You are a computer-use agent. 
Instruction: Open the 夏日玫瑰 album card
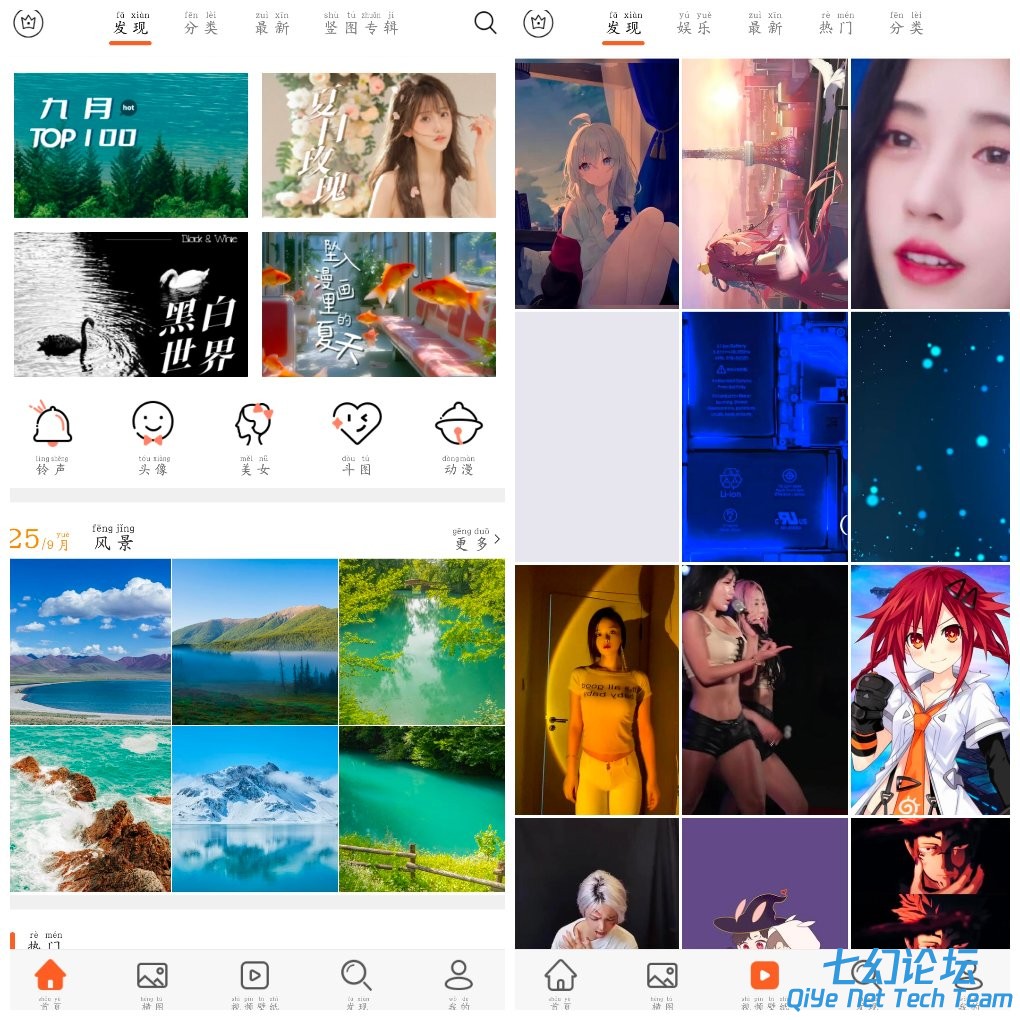click(379, 145)
